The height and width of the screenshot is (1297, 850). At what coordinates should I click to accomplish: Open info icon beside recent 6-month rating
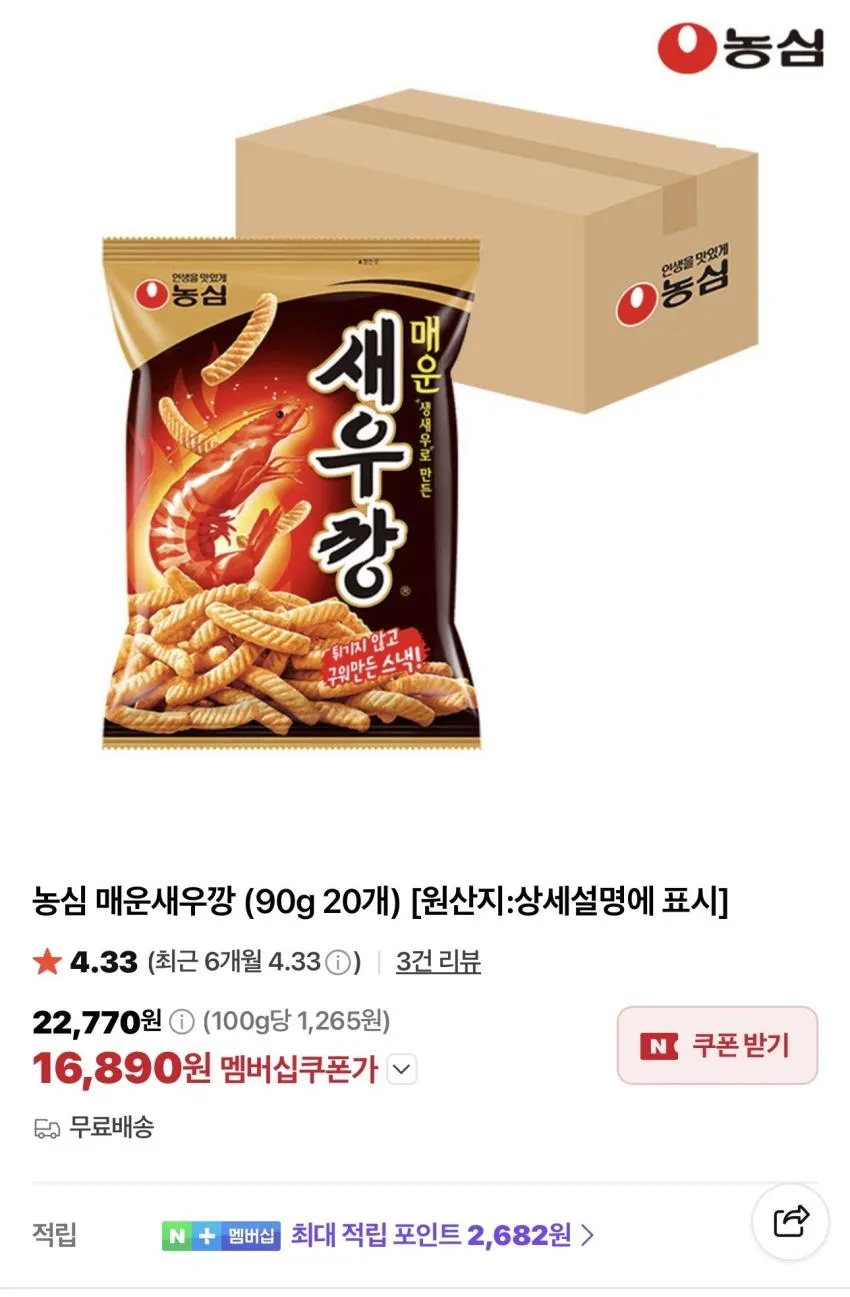[x=339, y=963]
